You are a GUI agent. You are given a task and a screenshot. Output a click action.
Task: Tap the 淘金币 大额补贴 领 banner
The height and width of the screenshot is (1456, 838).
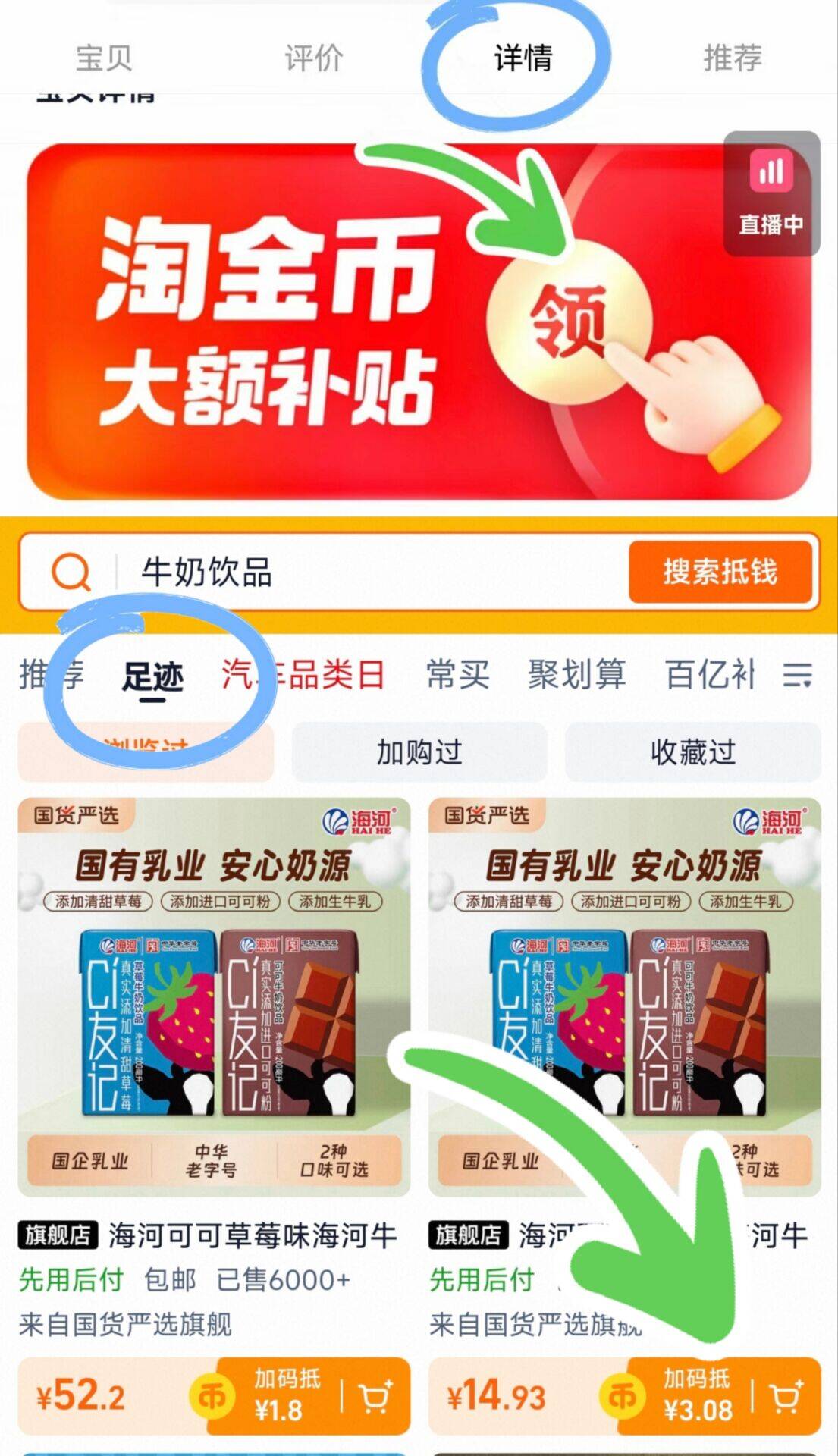point(419,322)
